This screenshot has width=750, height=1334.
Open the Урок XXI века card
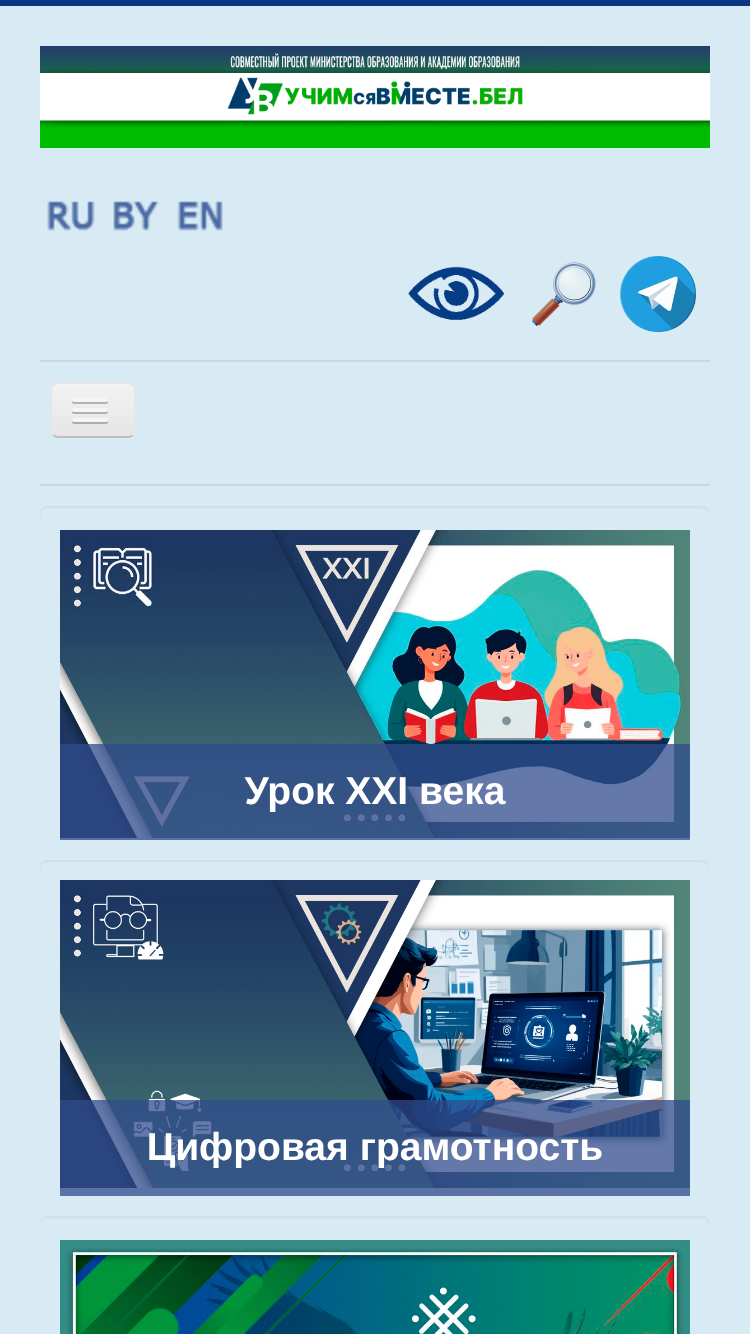click(x=375, y=684)
